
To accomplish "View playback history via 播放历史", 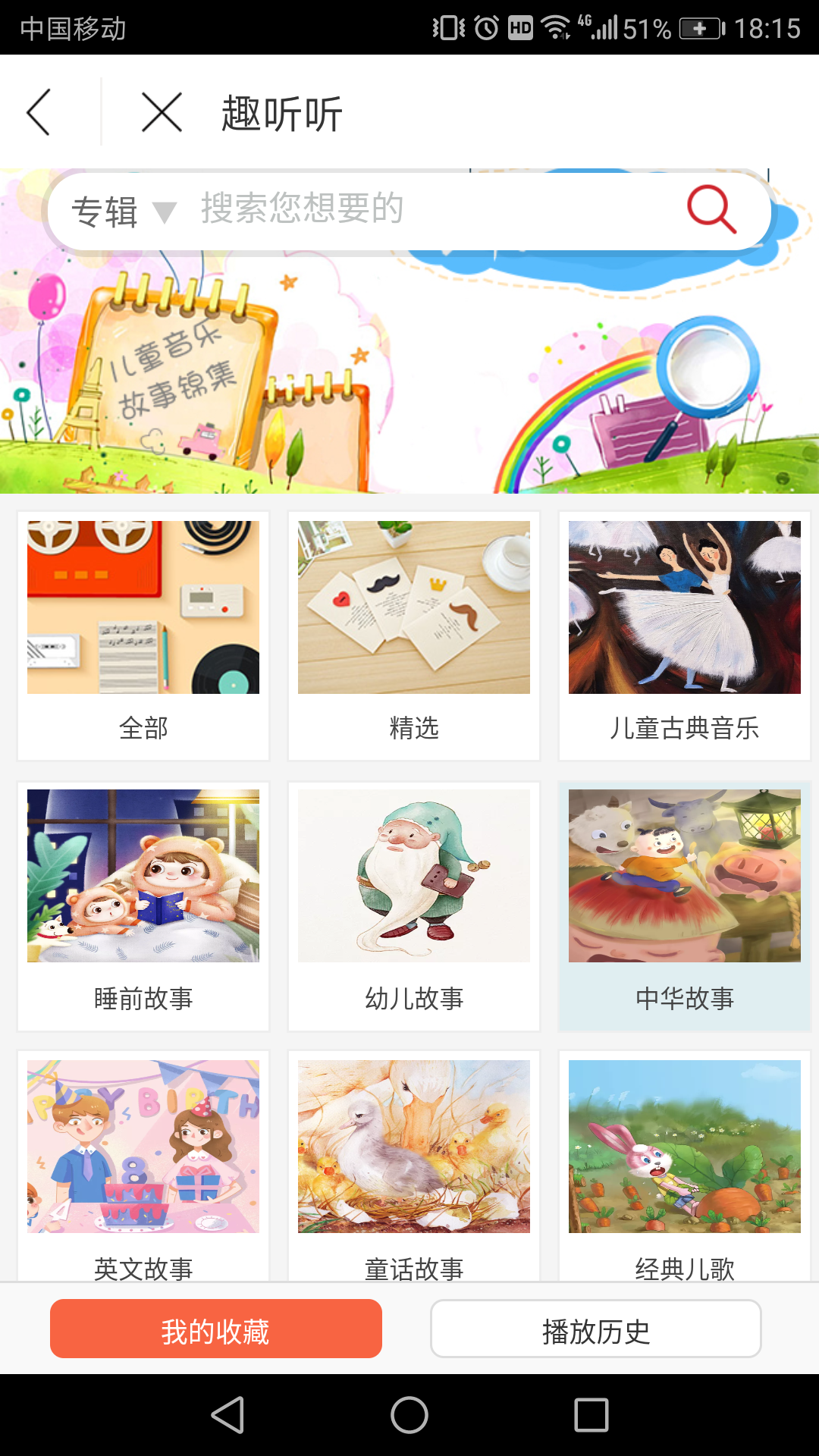I will tap(595, 1328).
